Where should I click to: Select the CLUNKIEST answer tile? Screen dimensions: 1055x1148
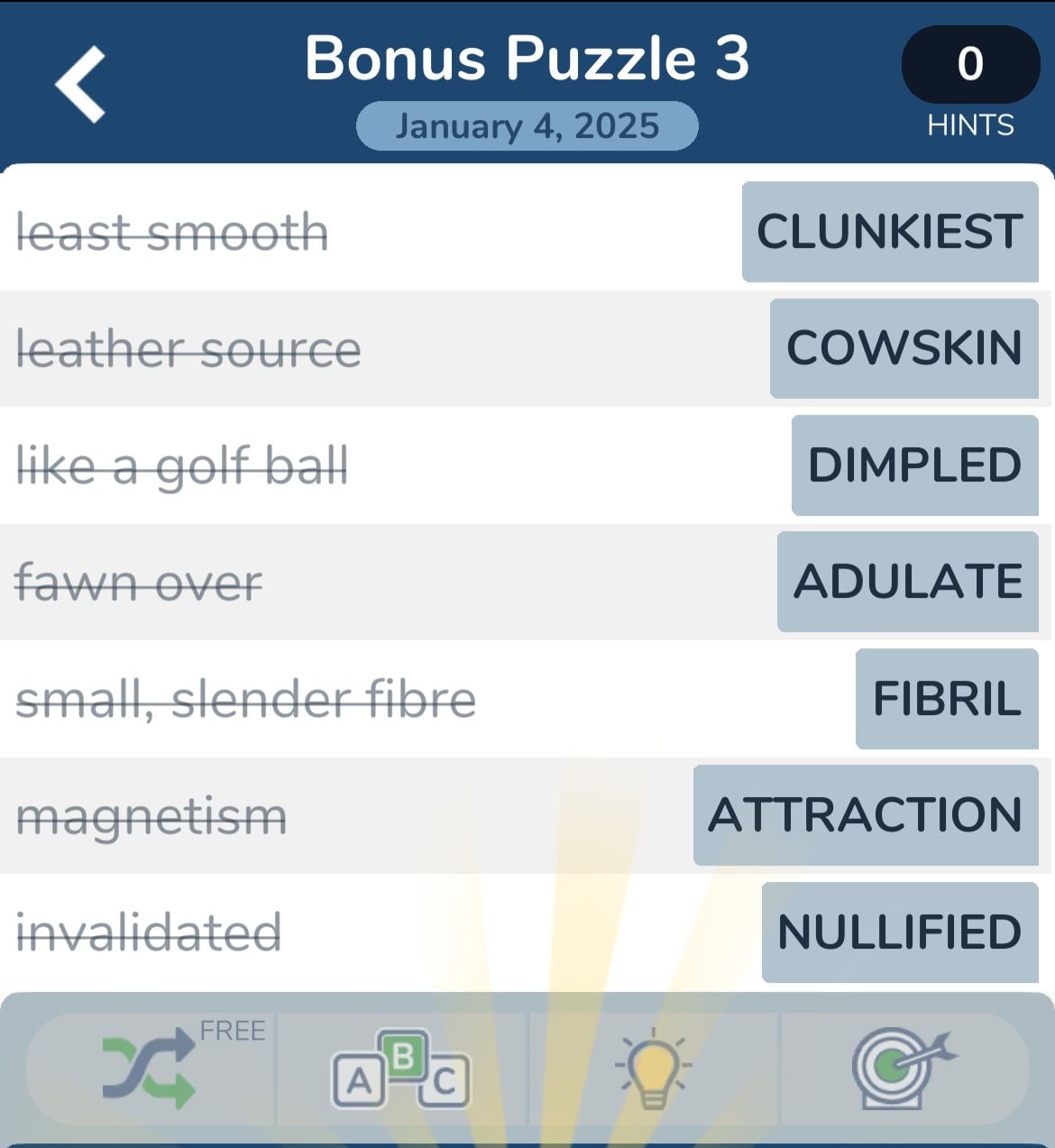coord(890,232)
